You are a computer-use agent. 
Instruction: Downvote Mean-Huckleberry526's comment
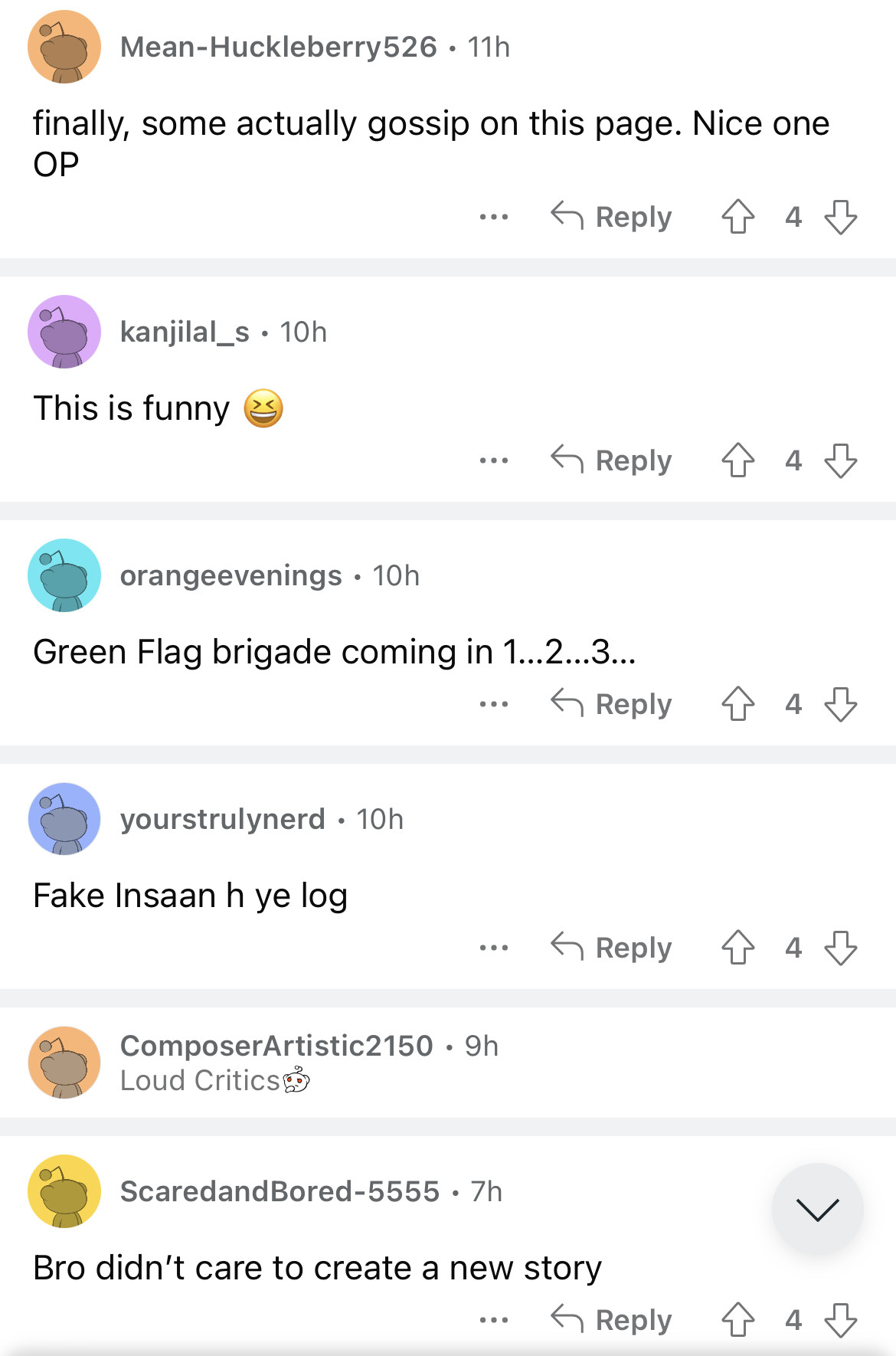(x=840, y=217)
